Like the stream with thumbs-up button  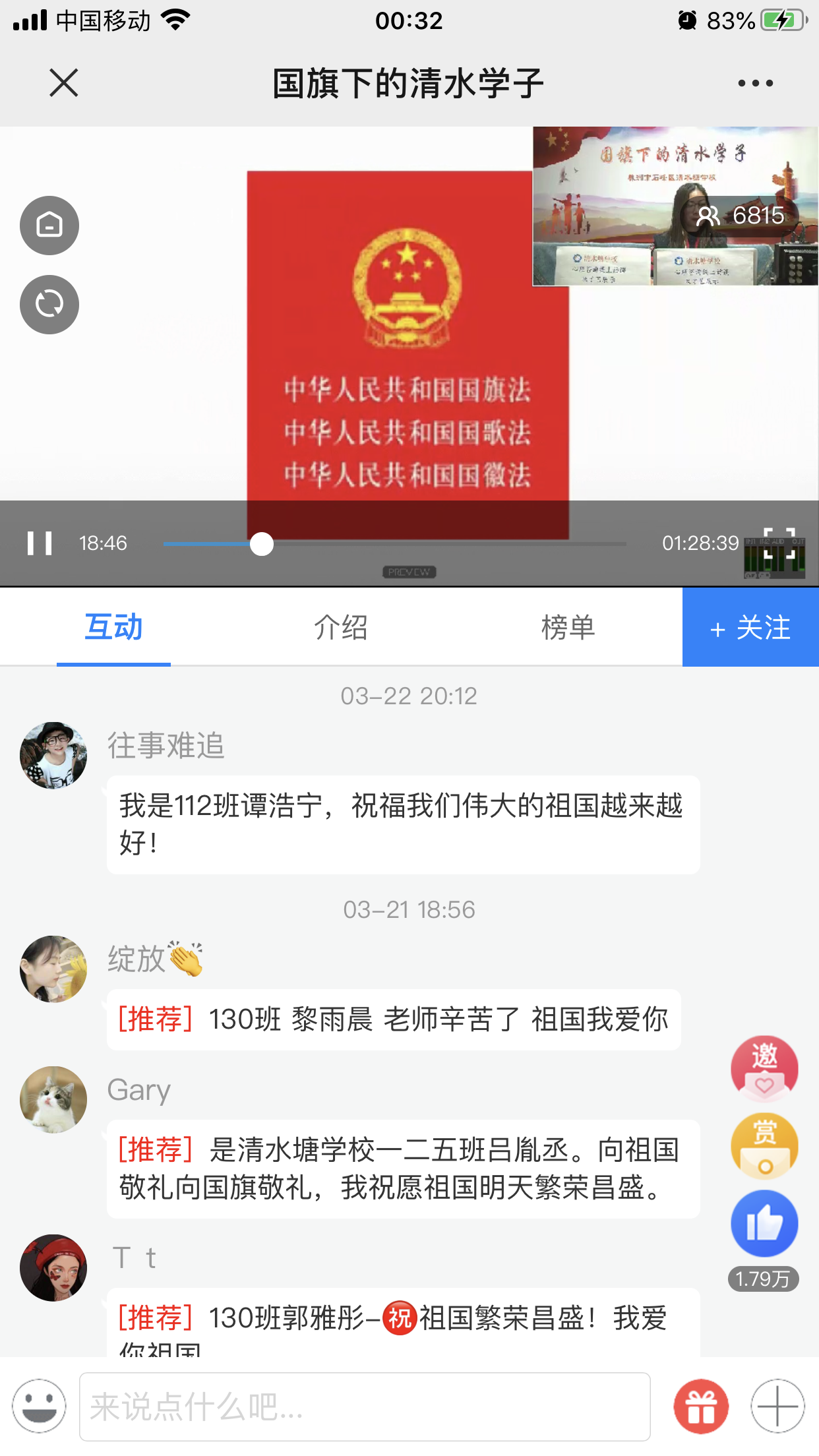(x=764, y=1223)
